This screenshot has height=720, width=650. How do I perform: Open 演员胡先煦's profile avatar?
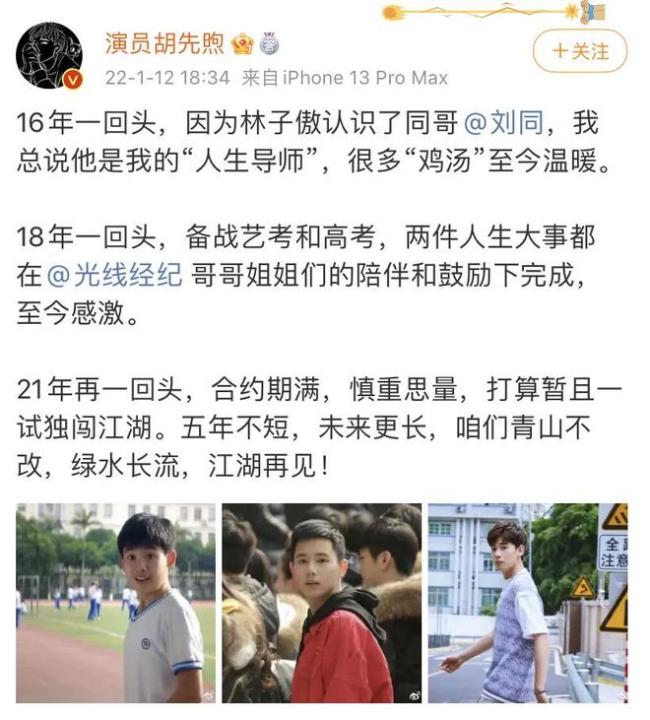[x=48, y=54]
